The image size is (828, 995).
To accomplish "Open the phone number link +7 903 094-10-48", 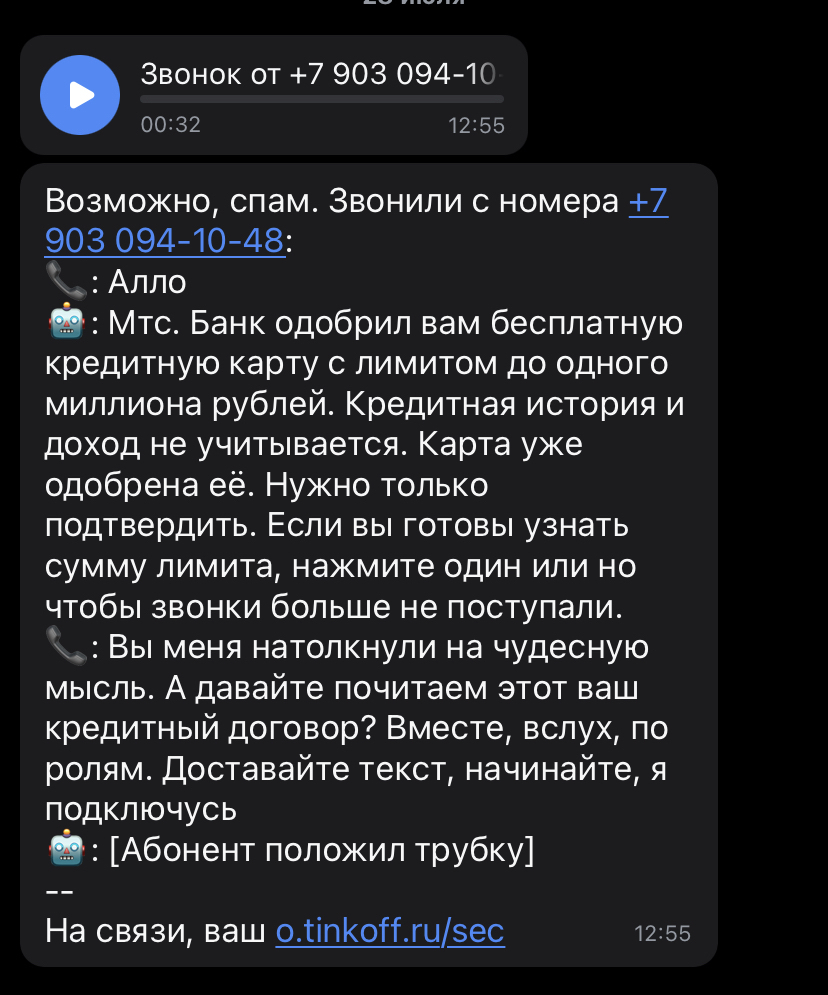I will (x=165, y=241).
